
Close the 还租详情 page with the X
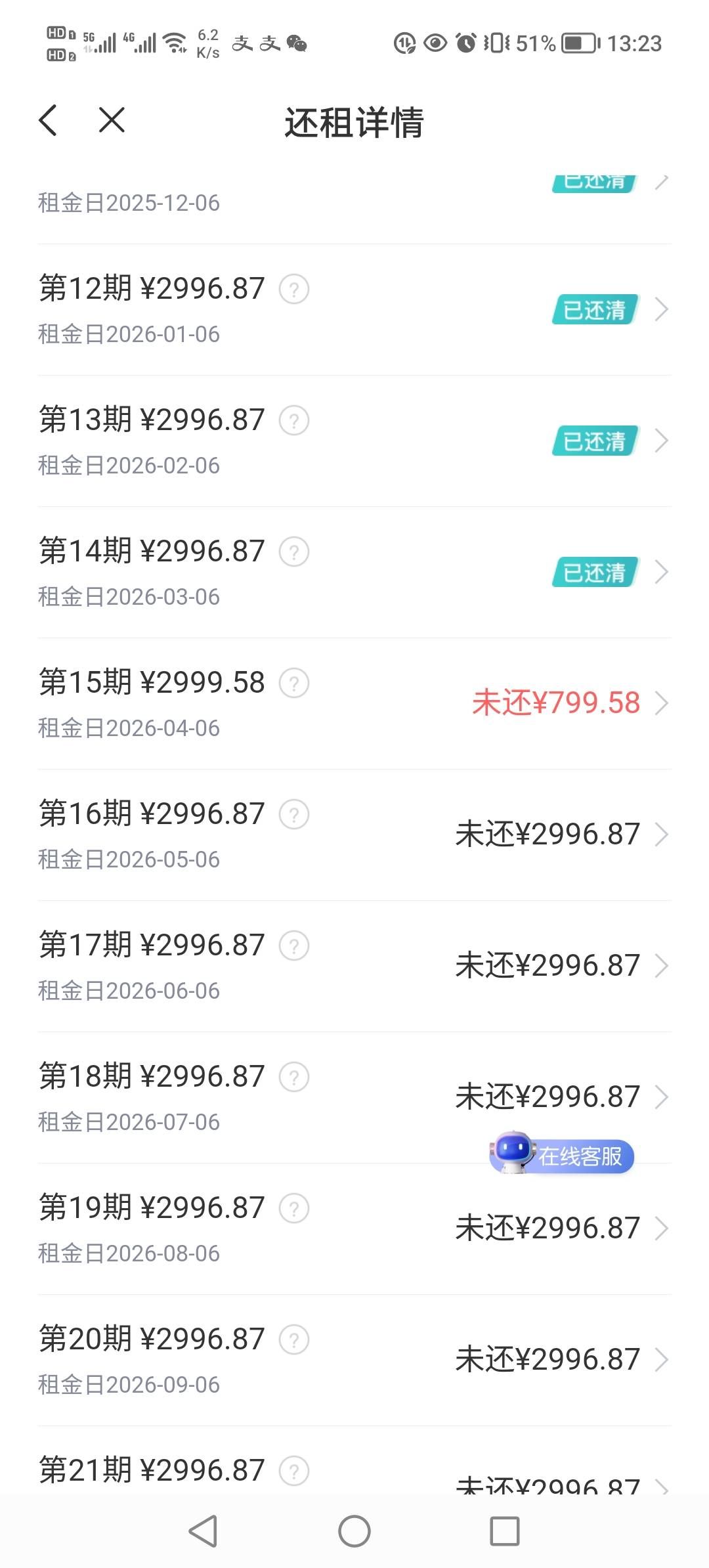[x=112, y=120]
